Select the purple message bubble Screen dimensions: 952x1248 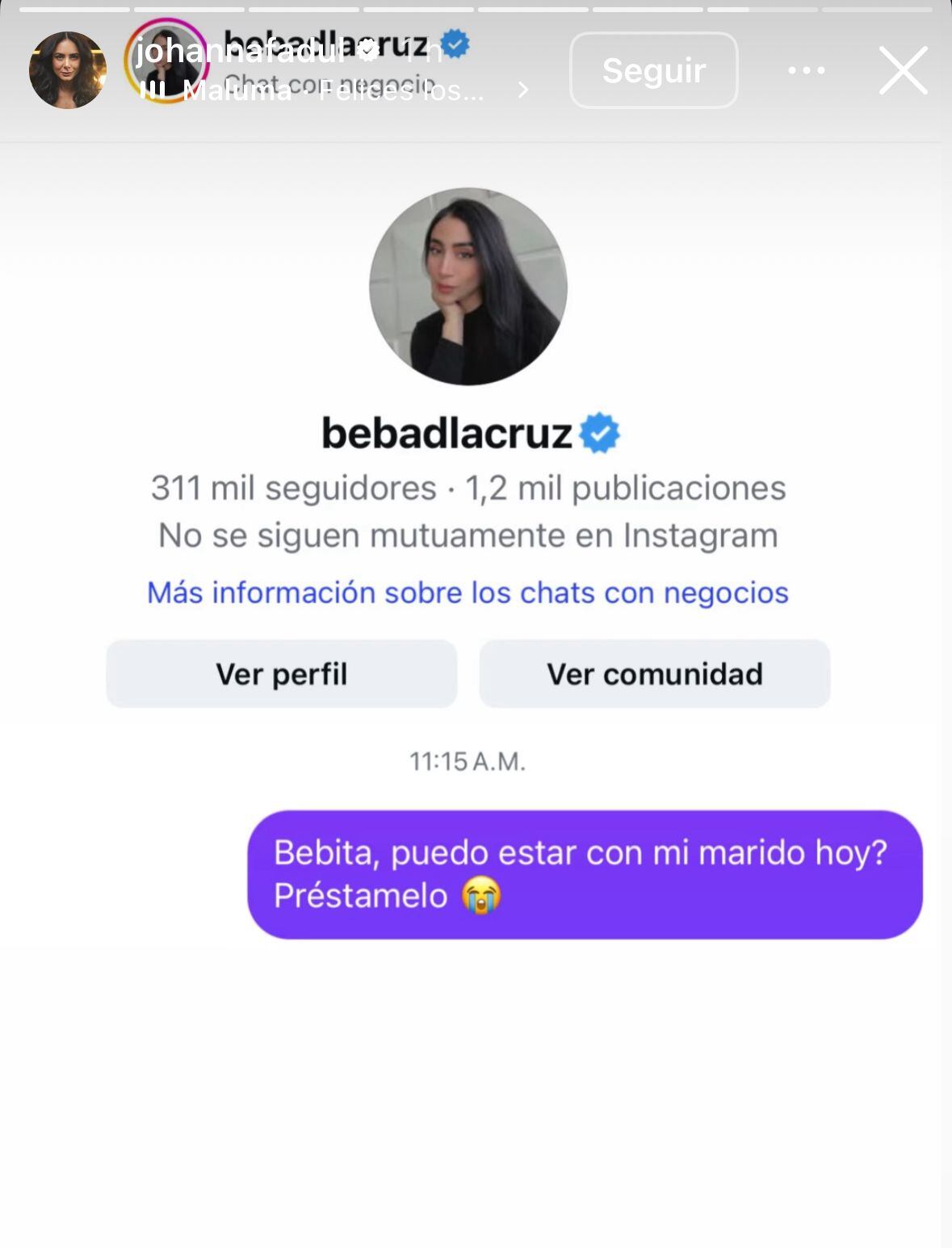pyautogui.click(x=585, y=876)
